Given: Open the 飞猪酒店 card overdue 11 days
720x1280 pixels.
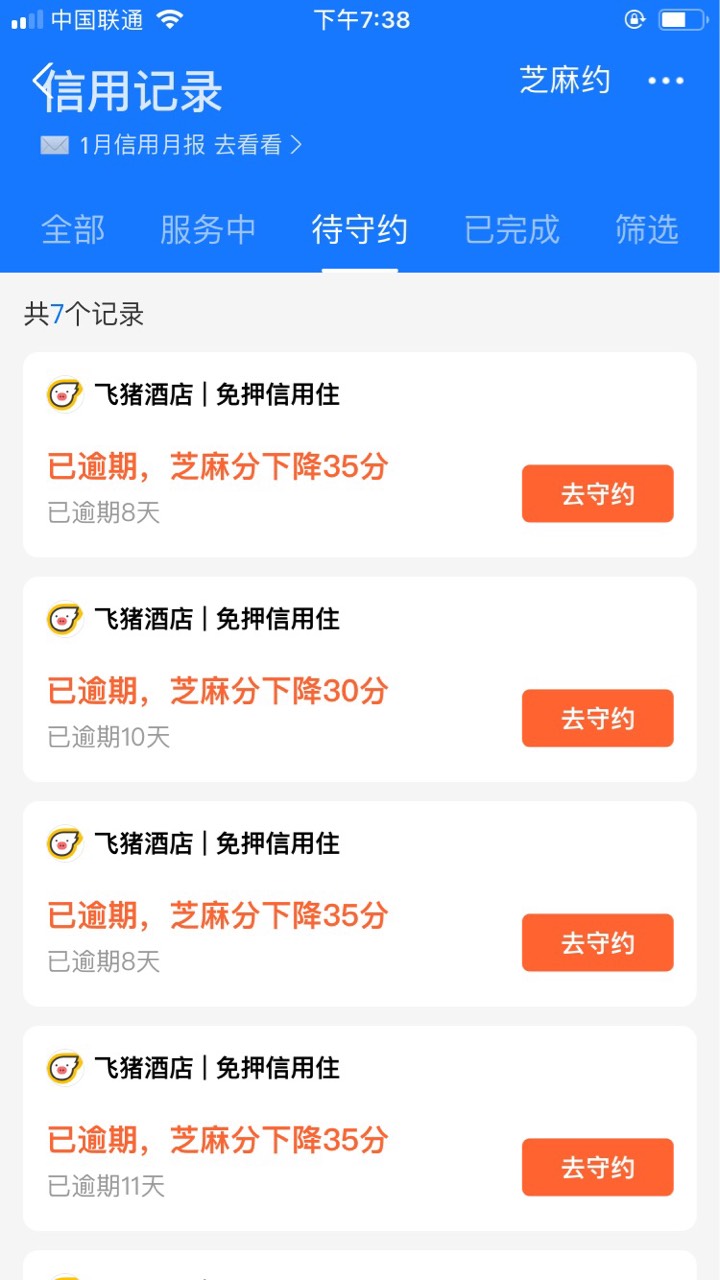Looking at the screenshot, I should tap(360, 1128).
